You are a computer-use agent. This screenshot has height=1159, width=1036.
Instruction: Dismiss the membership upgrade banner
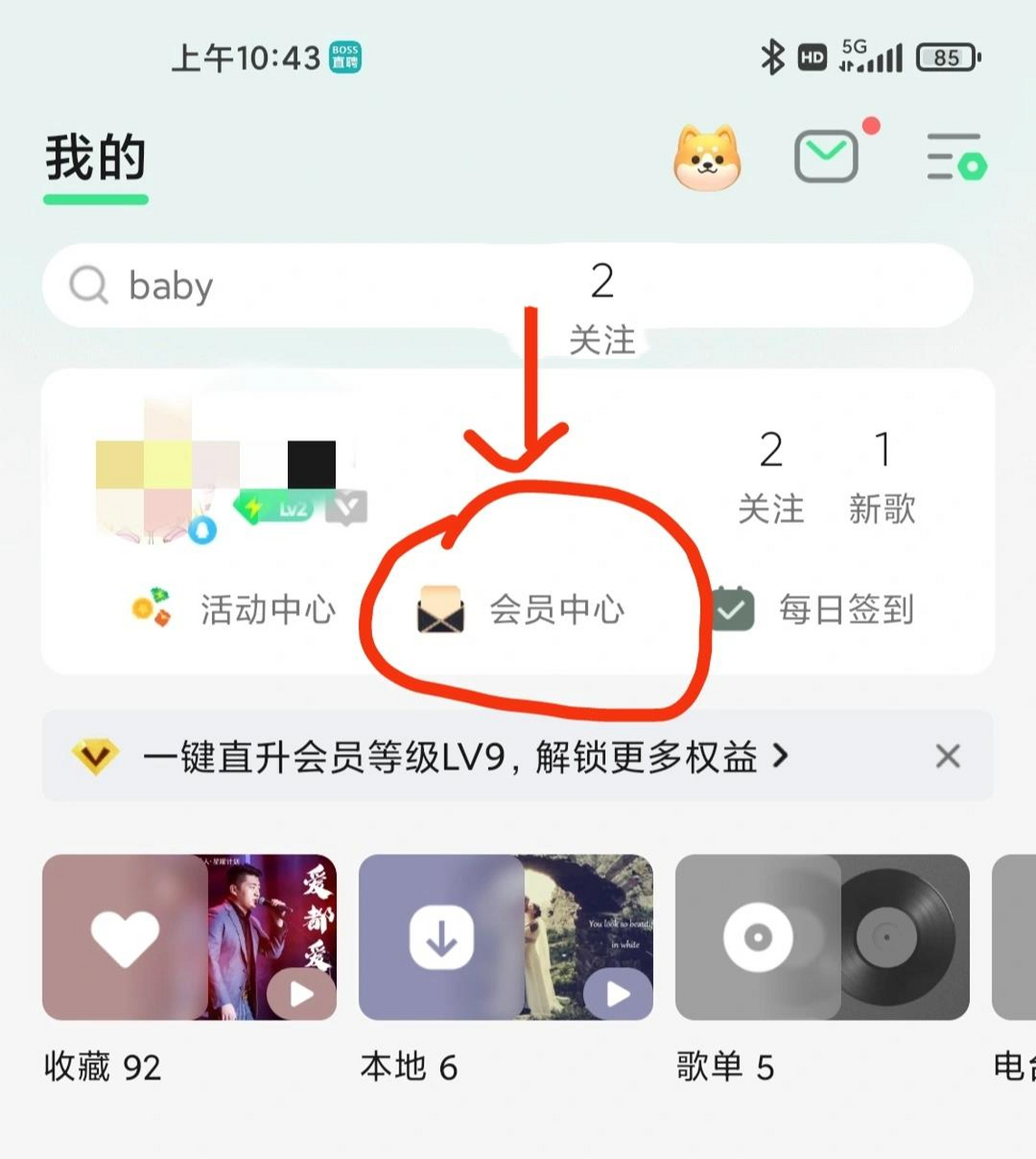[x=947, y=756]
